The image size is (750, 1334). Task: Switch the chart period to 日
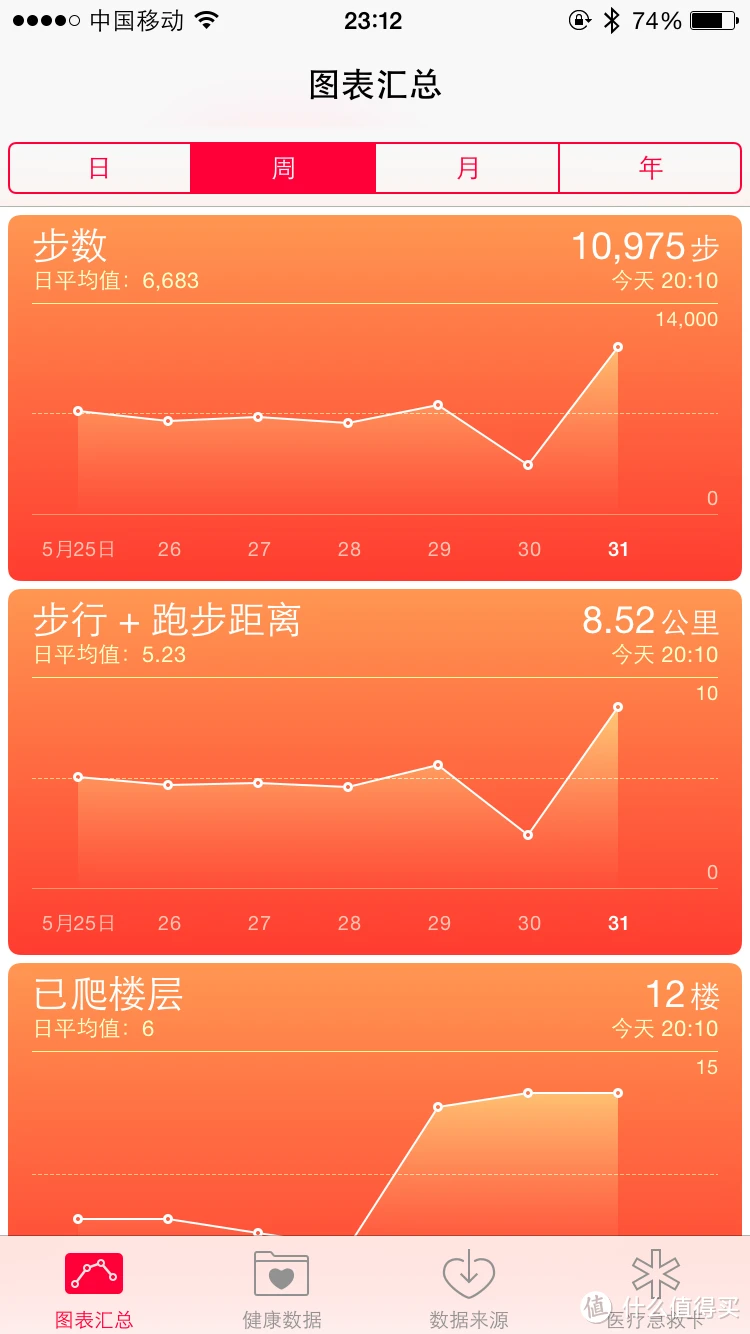point(100,167)
